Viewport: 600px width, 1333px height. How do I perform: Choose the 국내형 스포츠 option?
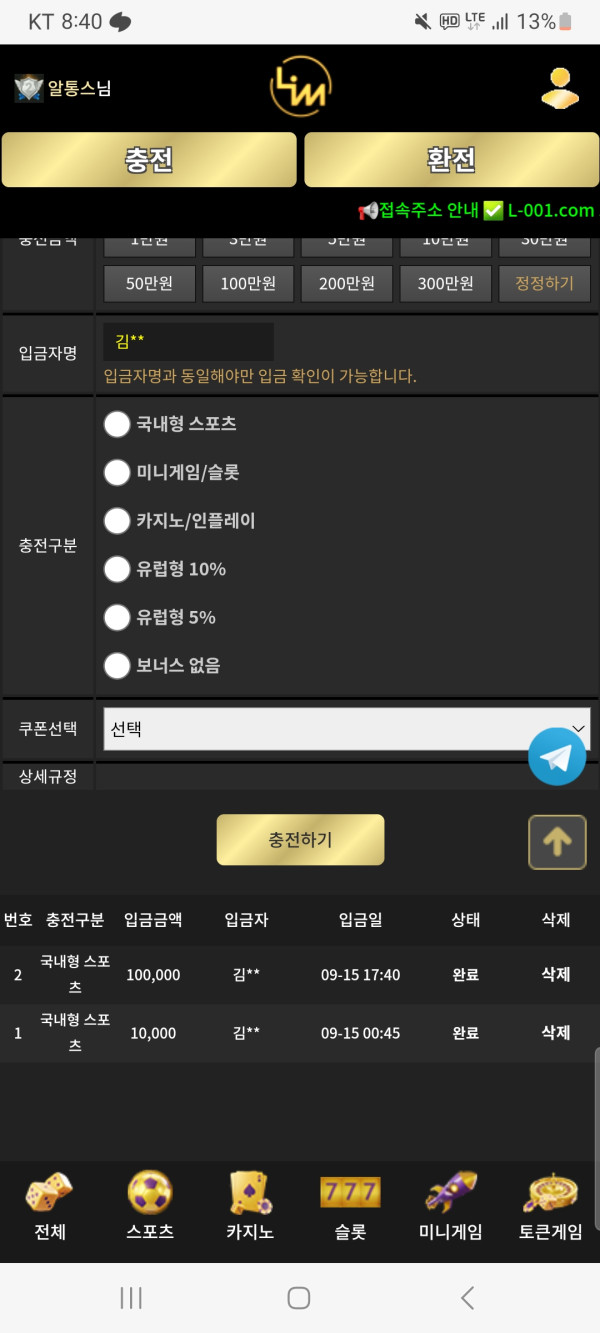coord(118,424)
